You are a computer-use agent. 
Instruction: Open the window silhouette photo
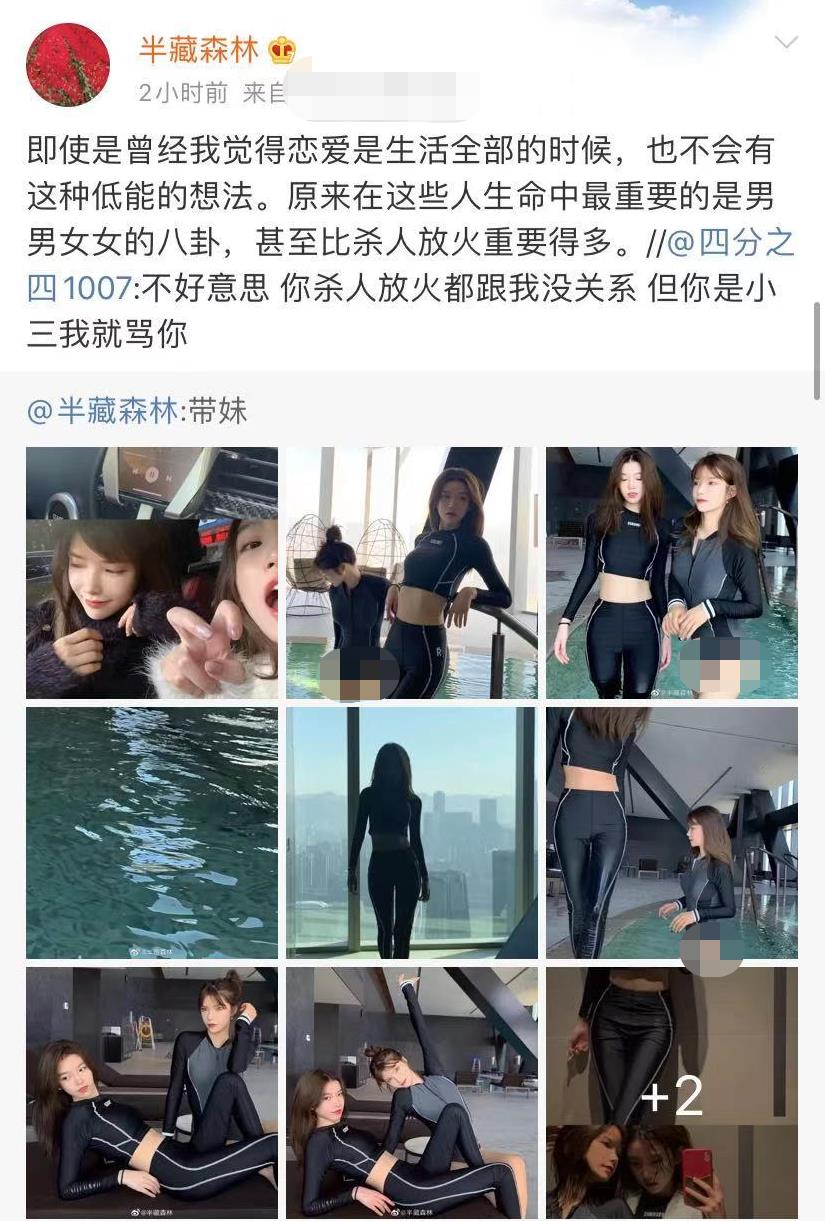[411, 832]
